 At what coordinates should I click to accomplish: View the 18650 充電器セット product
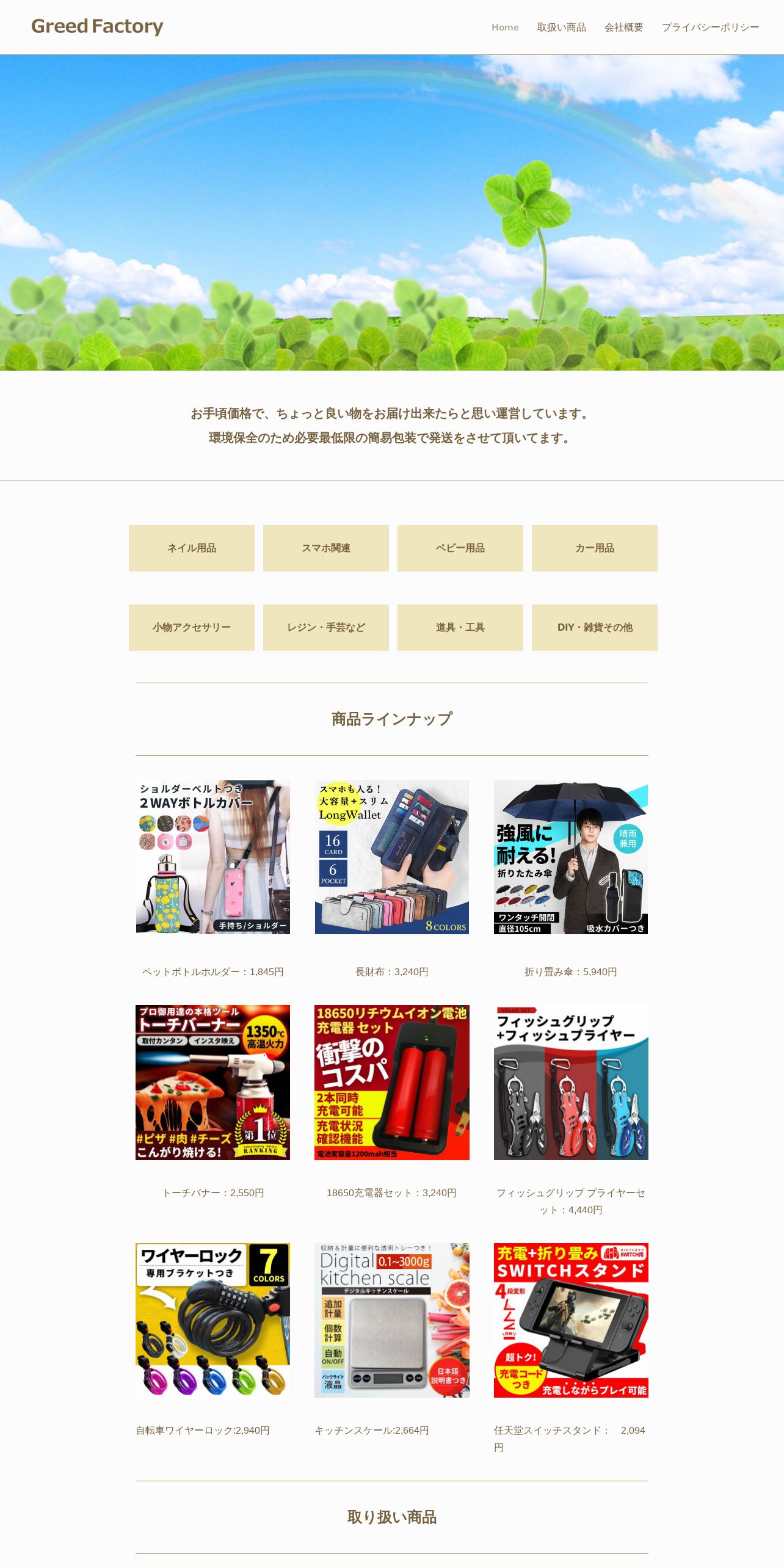click(x=392, y=1083)
